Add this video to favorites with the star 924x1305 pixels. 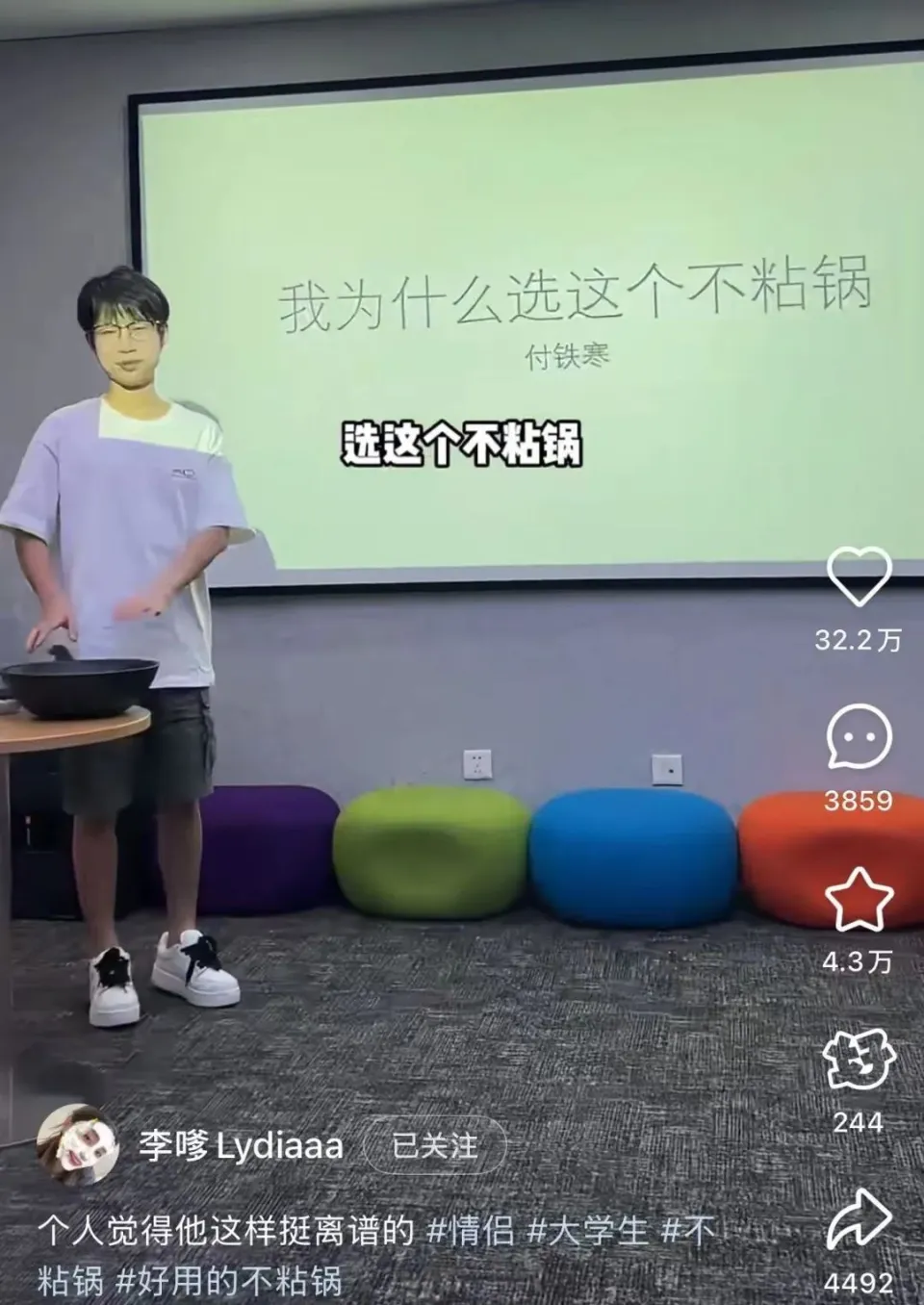tap(859, 899)
